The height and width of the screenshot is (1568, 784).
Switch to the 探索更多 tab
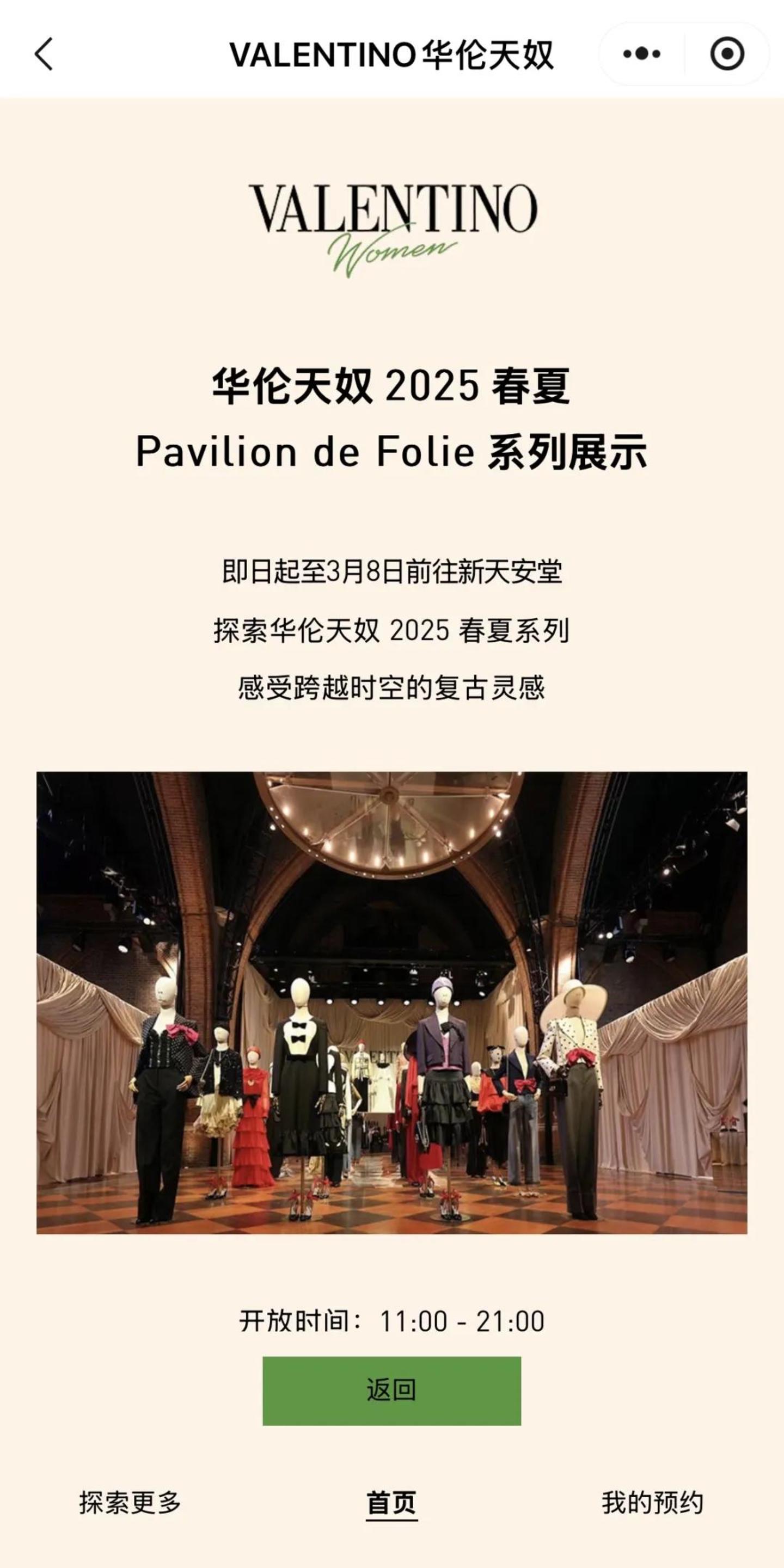[130, 1502]
